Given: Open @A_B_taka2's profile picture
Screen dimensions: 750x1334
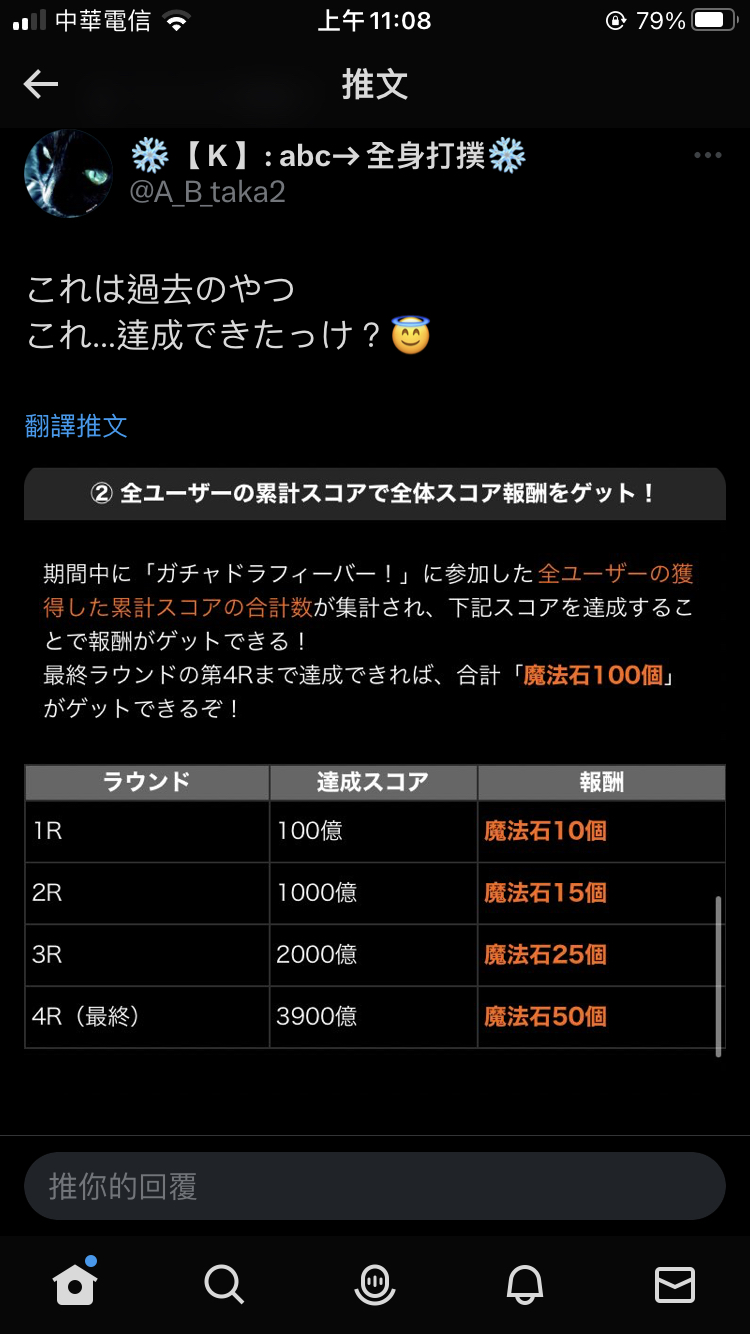Looking at the screenshot, I should click(x=68, y=174).
